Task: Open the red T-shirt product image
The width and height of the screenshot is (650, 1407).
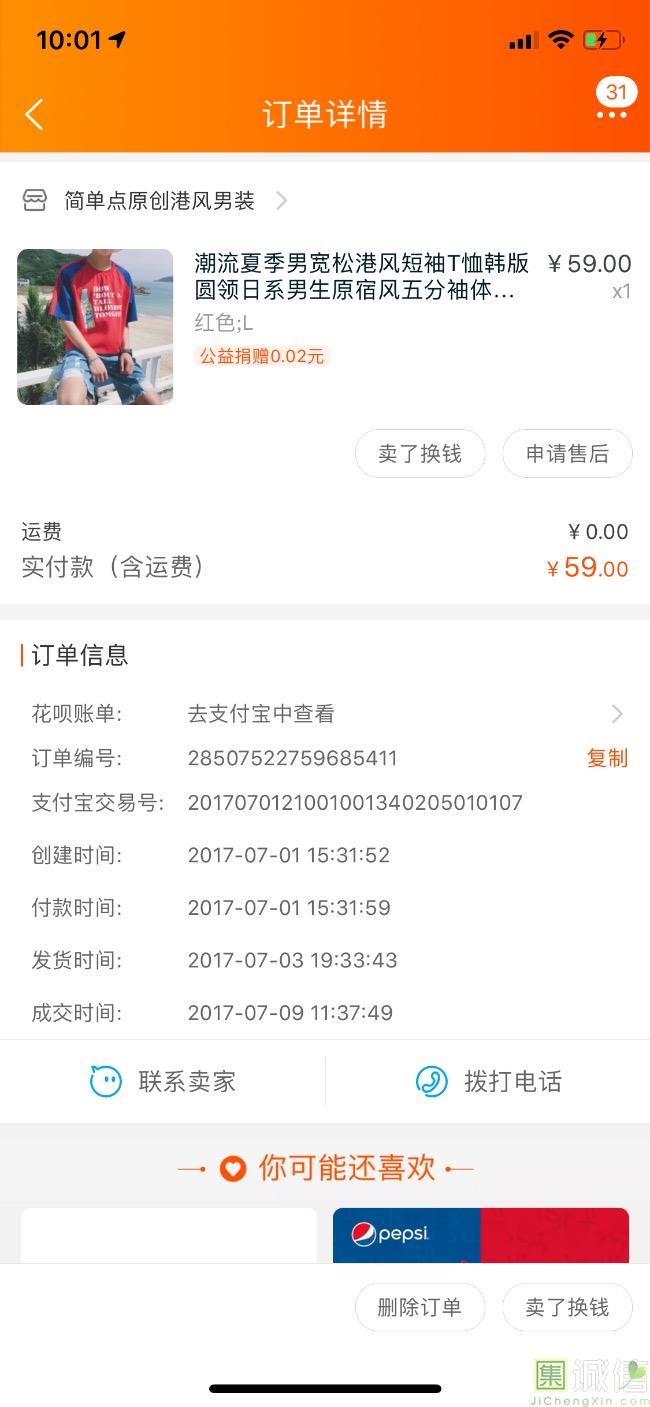Action: coord(95,327)
